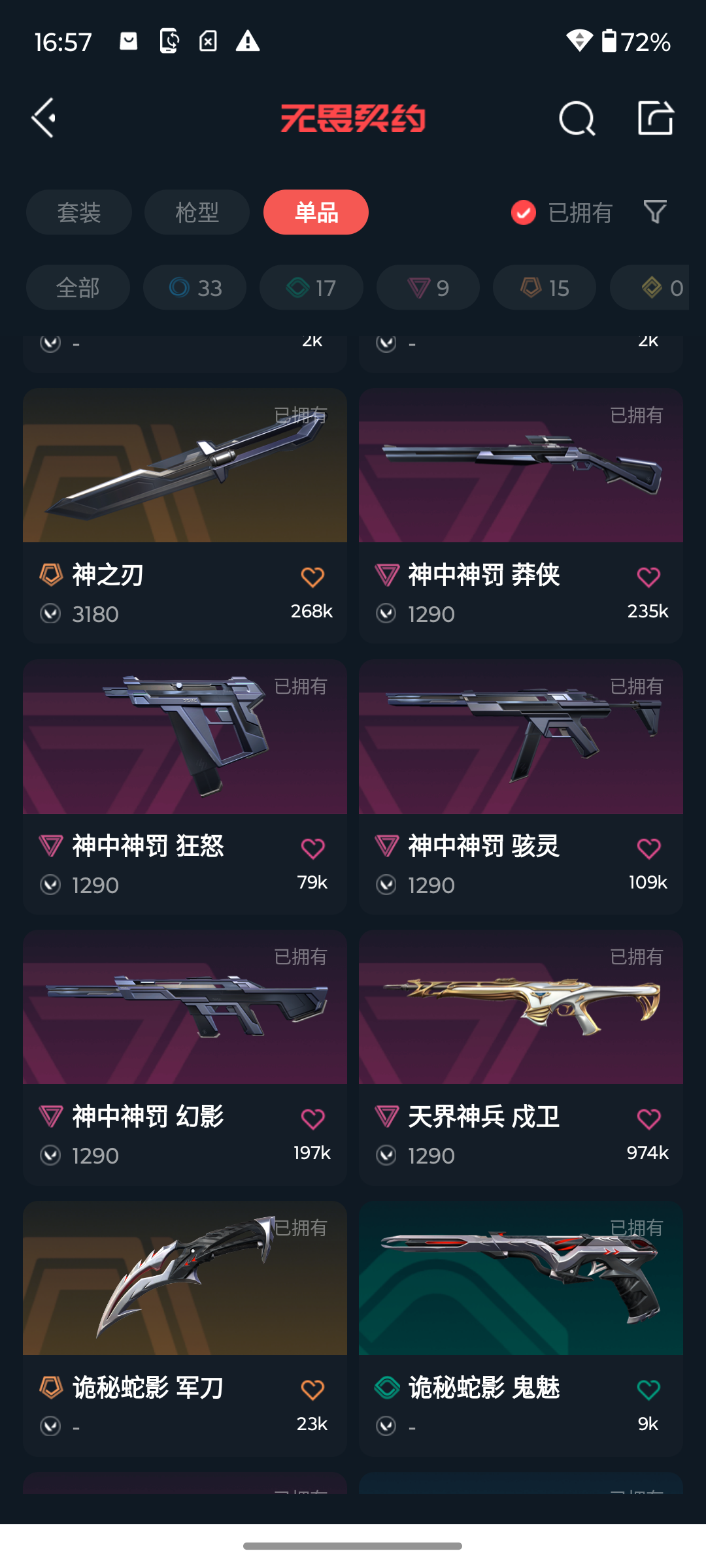The height and width of the screenshot is (1568, 706).
Task: Filter by the blue tier chip showing 33
Action: pyautogui.click(x=195, y=287)
